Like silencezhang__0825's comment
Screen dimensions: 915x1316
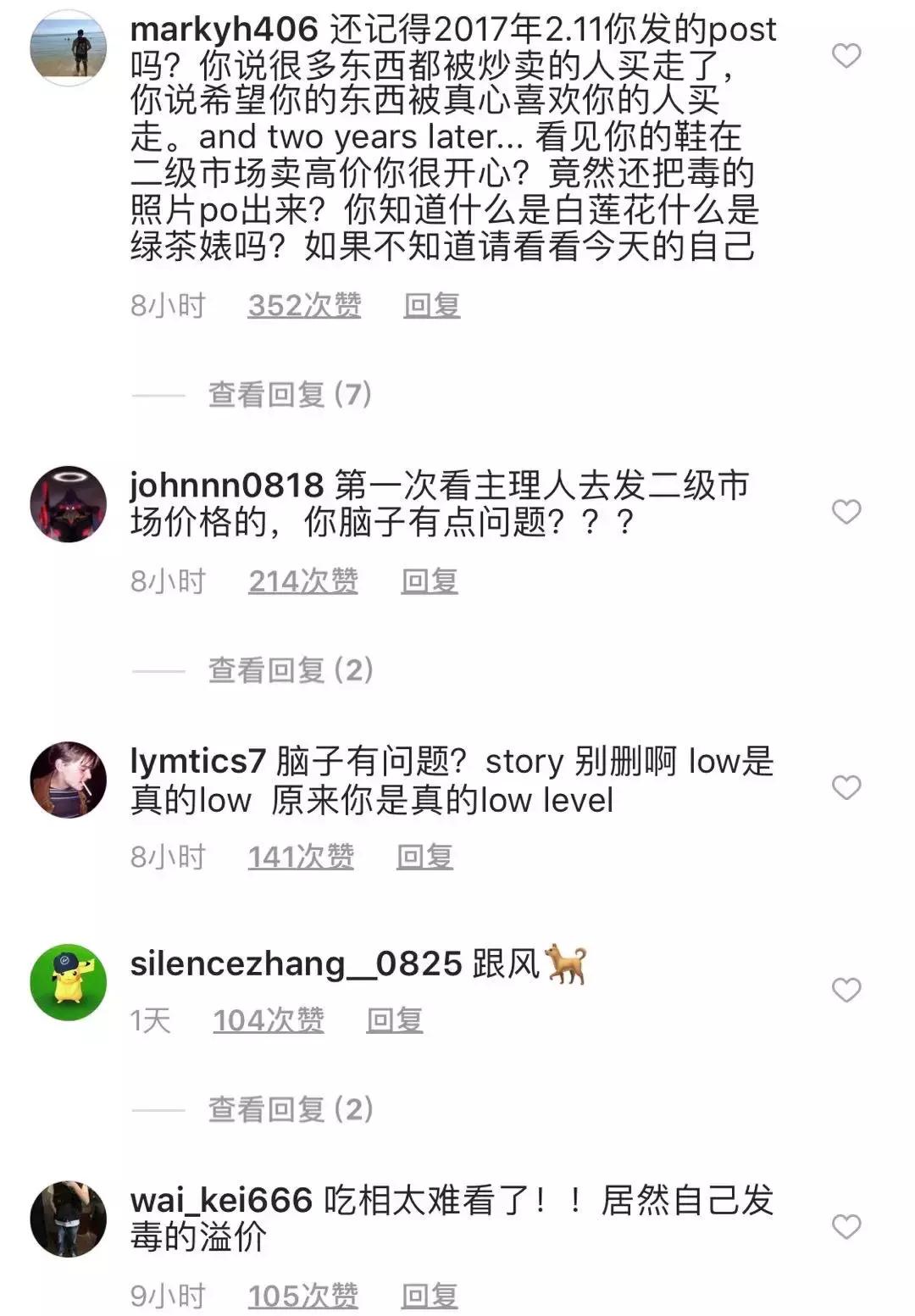tap(846, 990)
